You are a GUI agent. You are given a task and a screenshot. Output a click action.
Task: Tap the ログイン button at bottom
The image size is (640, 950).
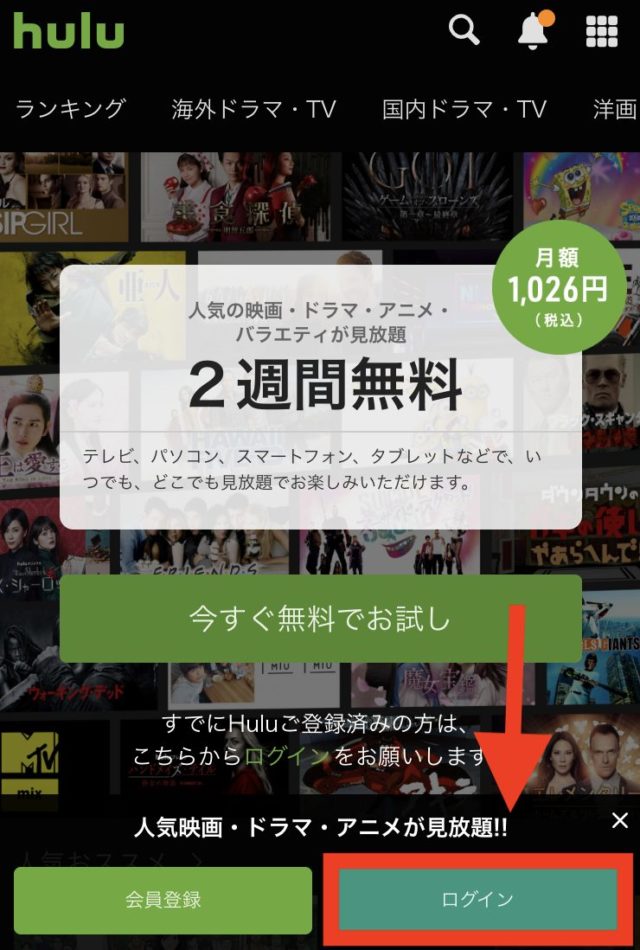pos(477,899)
